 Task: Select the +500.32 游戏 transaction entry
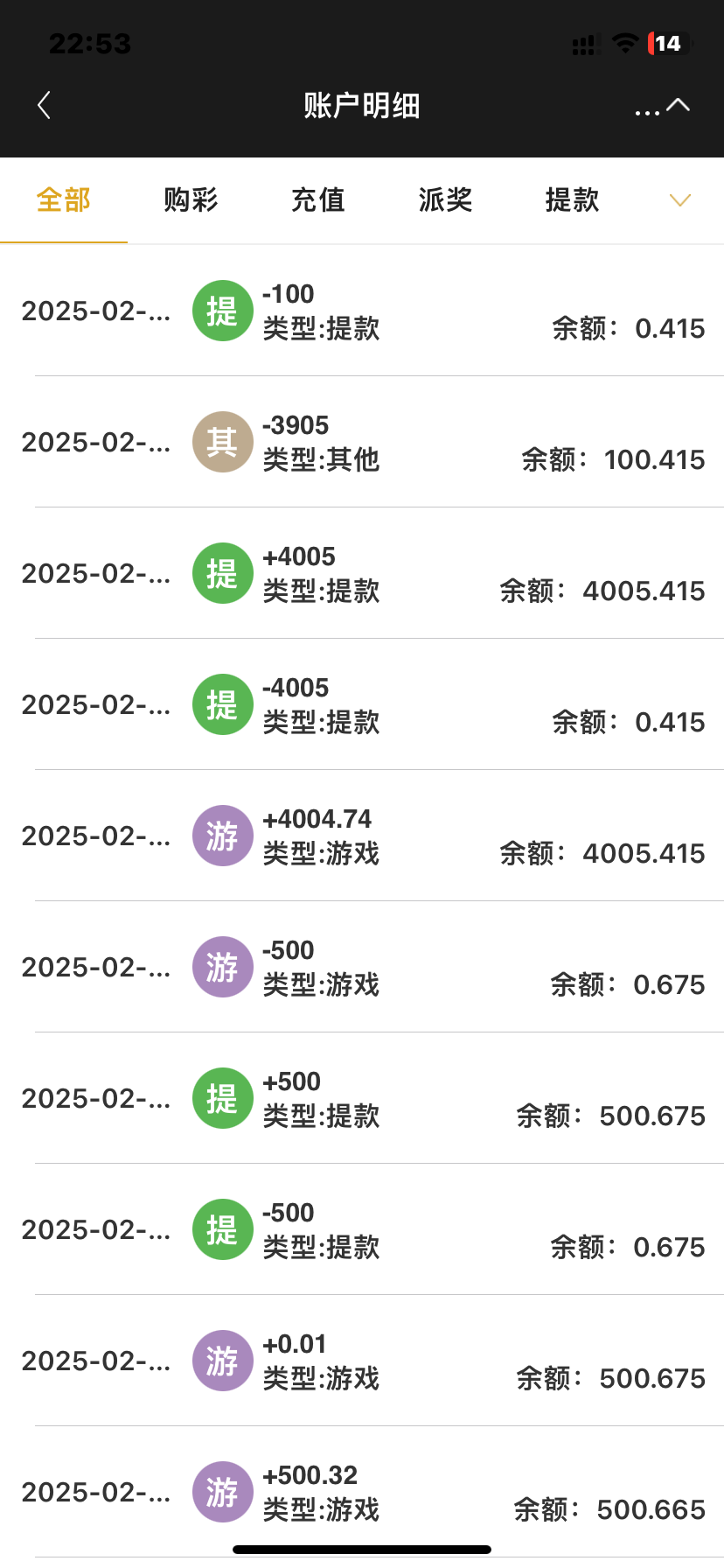click(x=362, y=1493)
